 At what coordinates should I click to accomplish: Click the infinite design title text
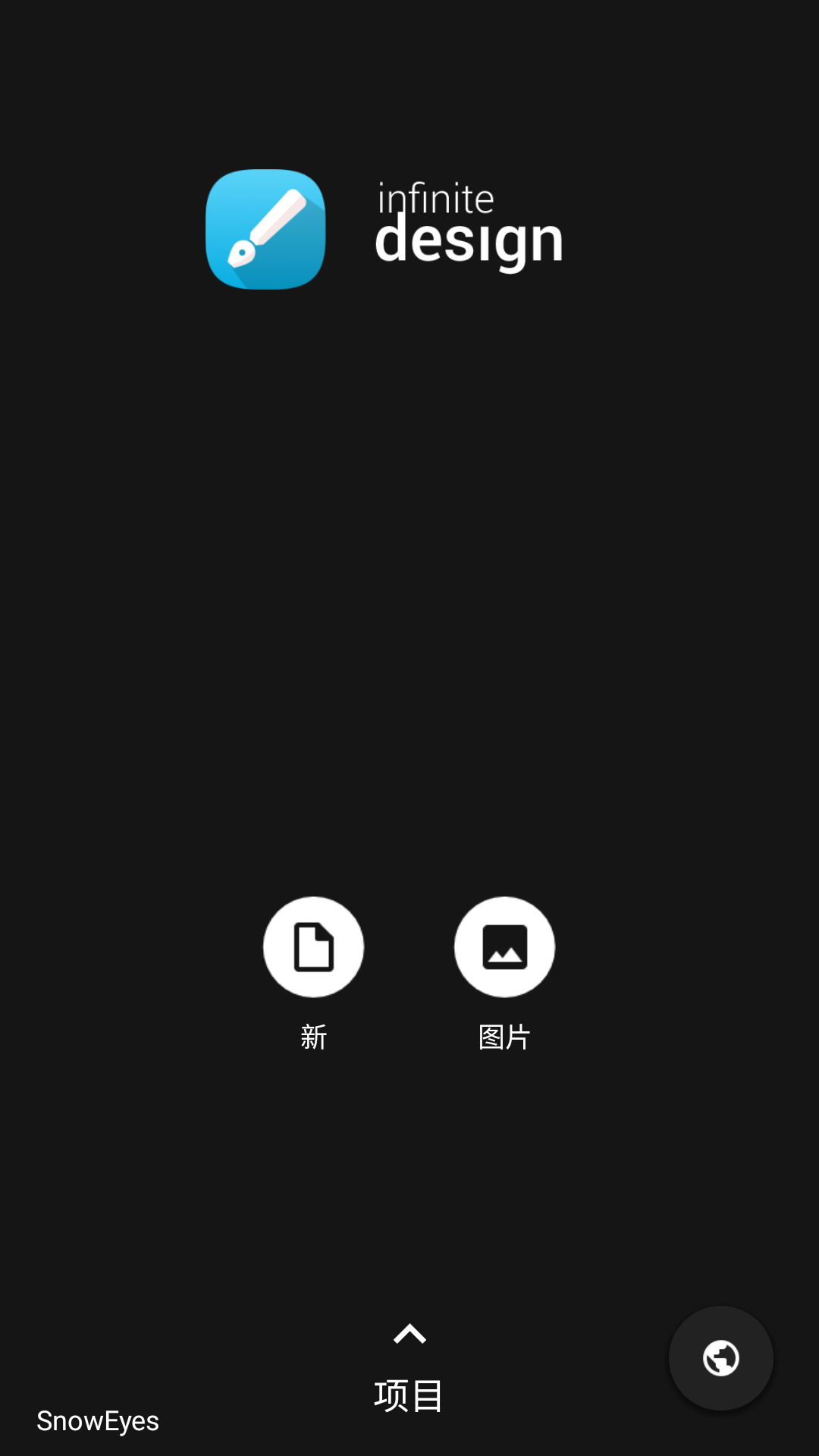(469, 224)
